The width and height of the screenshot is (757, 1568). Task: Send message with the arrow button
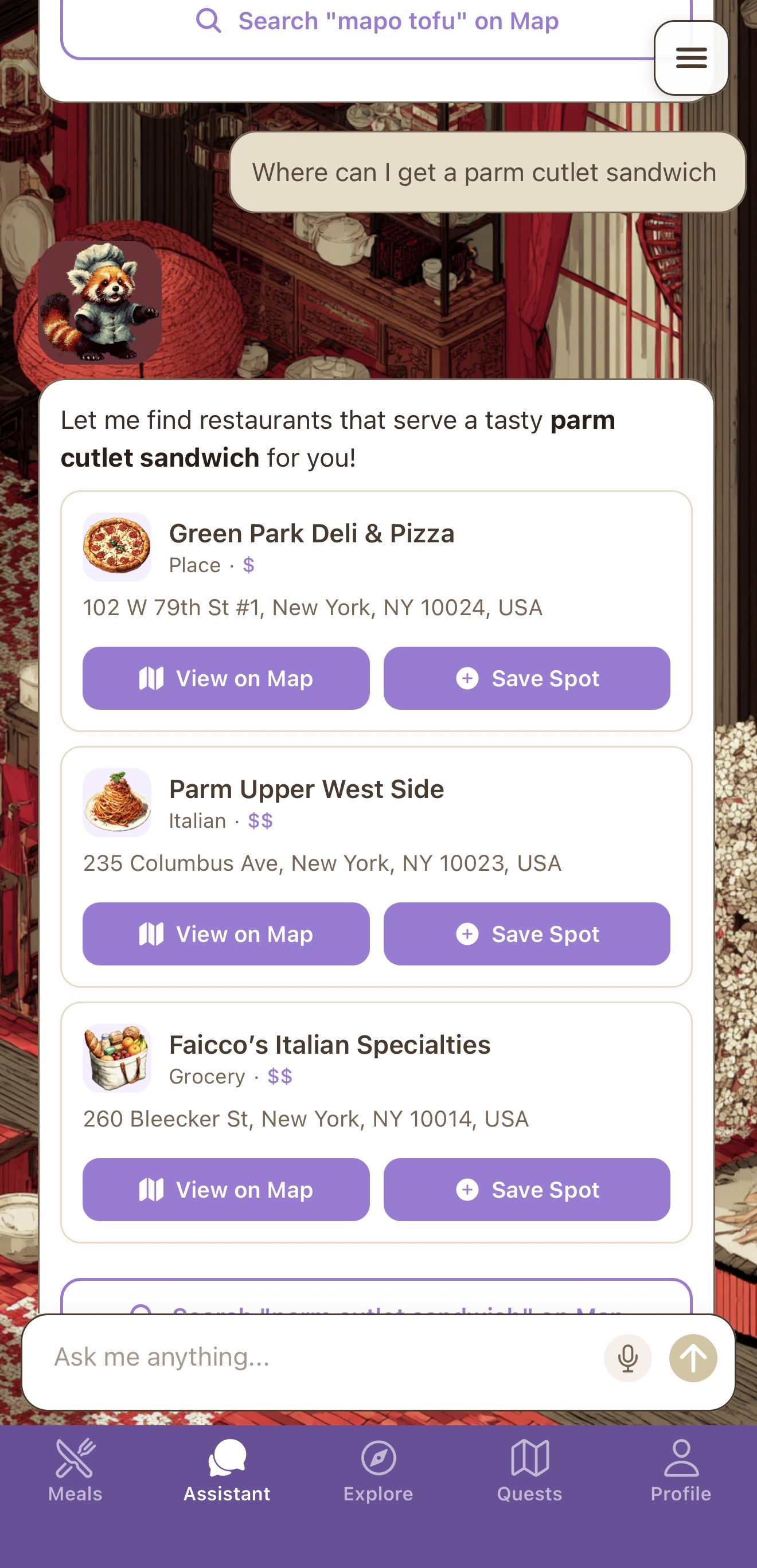[x=692, y=1358]
